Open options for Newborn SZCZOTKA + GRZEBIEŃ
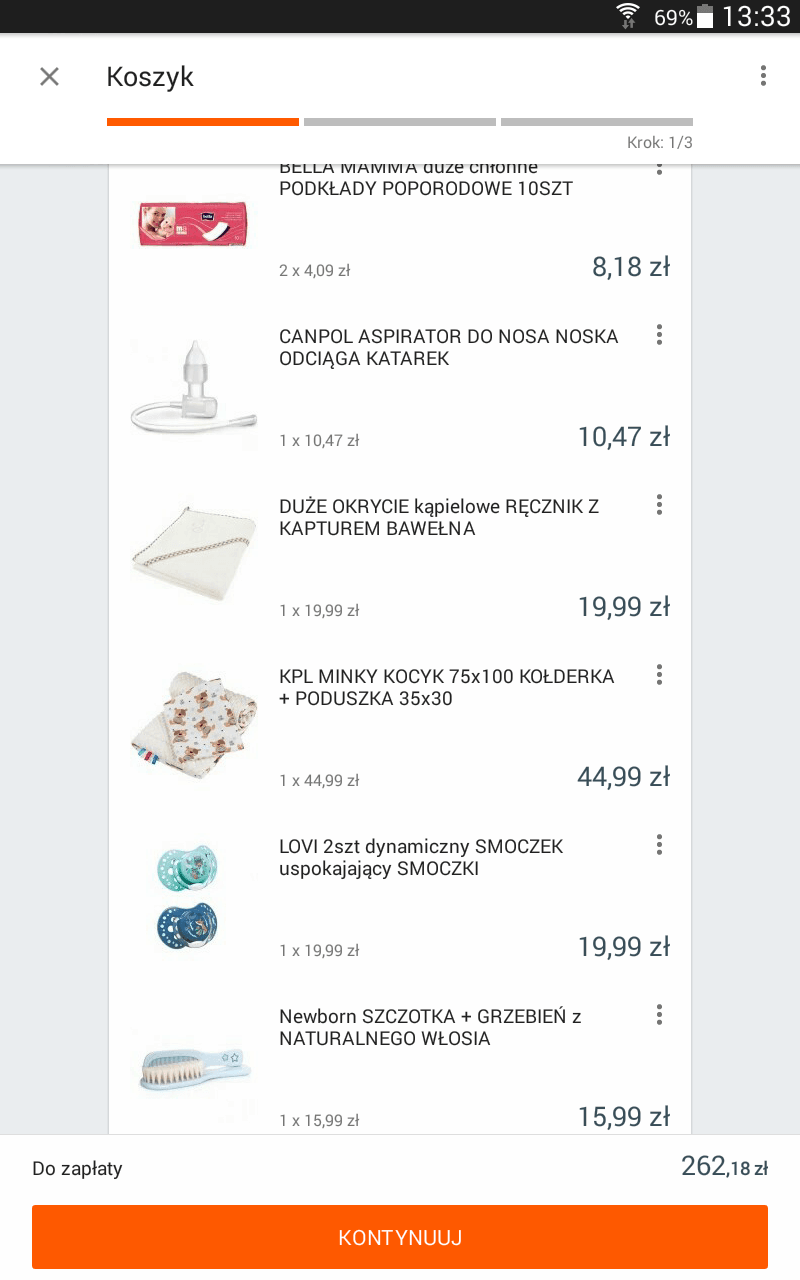This screenshot has height=1280, width=800. coord(659,1015)
